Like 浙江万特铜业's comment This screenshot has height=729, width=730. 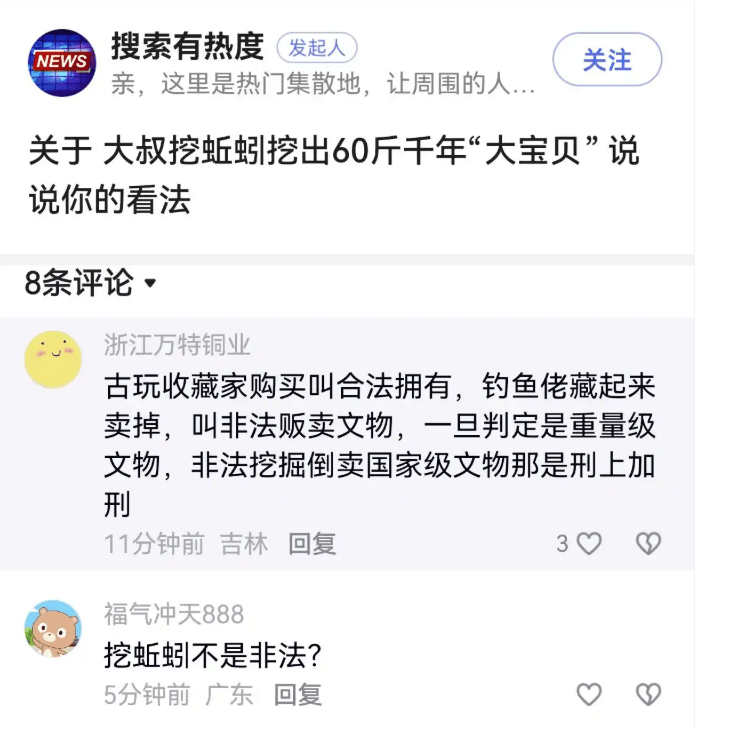tap(589, 543)
